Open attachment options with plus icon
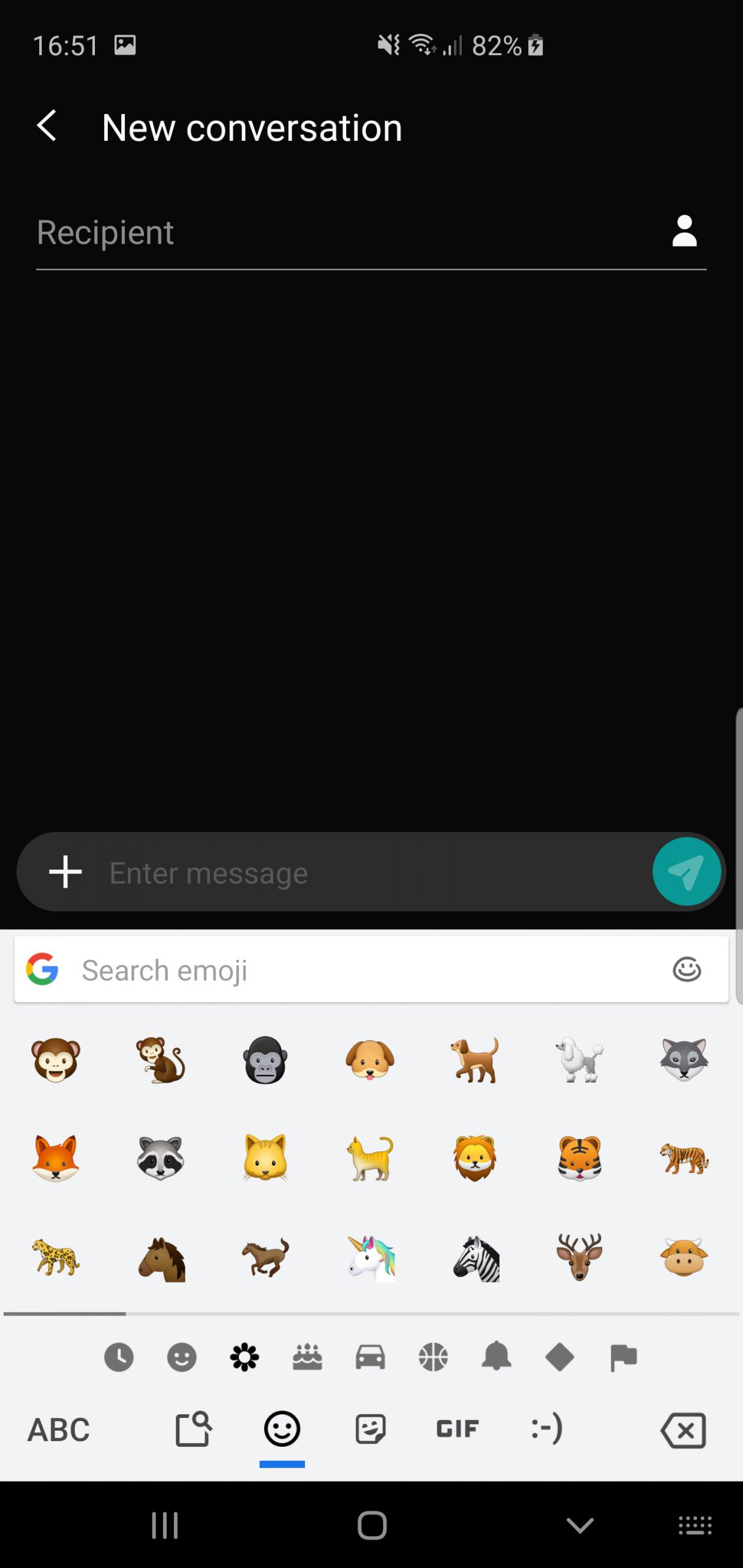743x1568 pixels. pos(66,872)
